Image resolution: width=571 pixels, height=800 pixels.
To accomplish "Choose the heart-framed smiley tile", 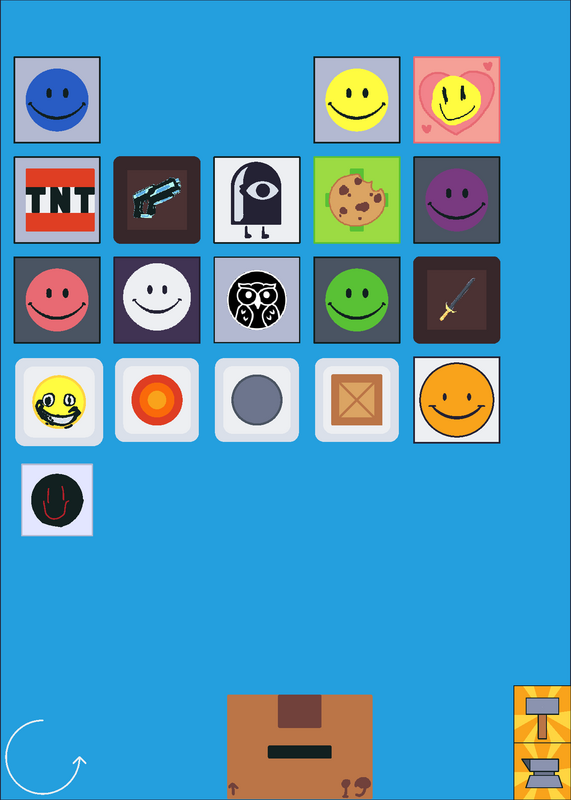I will [457, 100].
